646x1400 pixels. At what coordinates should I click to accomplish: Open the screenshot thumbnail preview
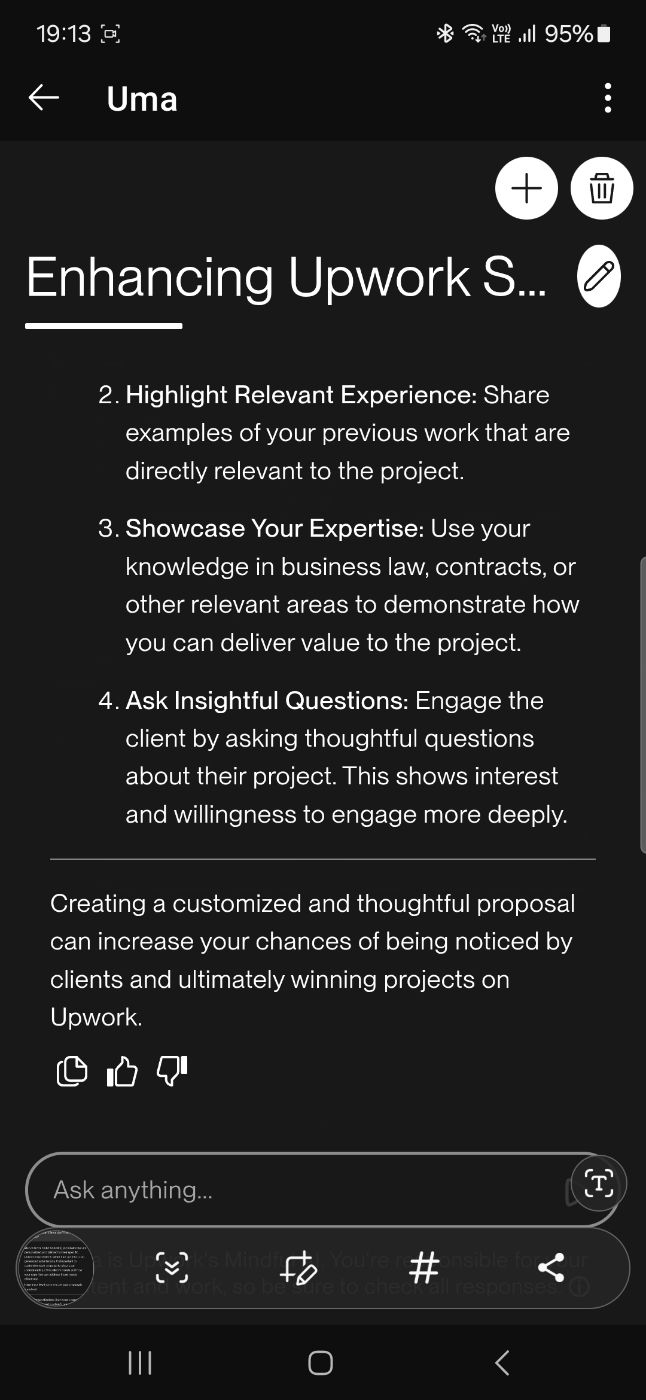pyautogui.click(x=56, y=1270)
